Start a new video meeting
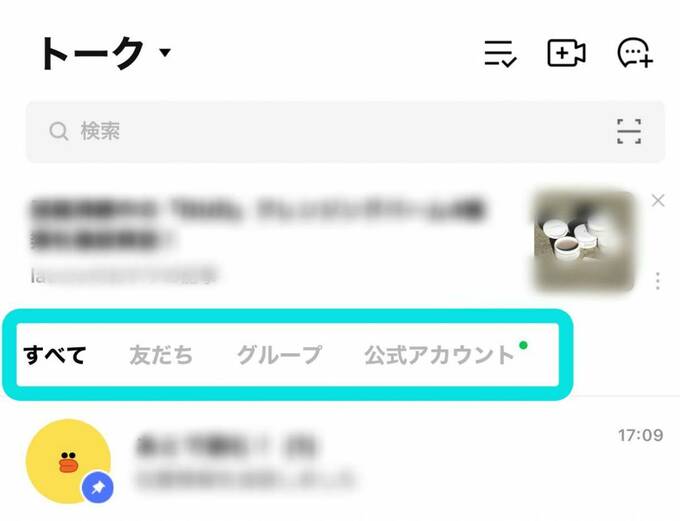The height and width of the screenshot is (521, 680). (566, 53)
